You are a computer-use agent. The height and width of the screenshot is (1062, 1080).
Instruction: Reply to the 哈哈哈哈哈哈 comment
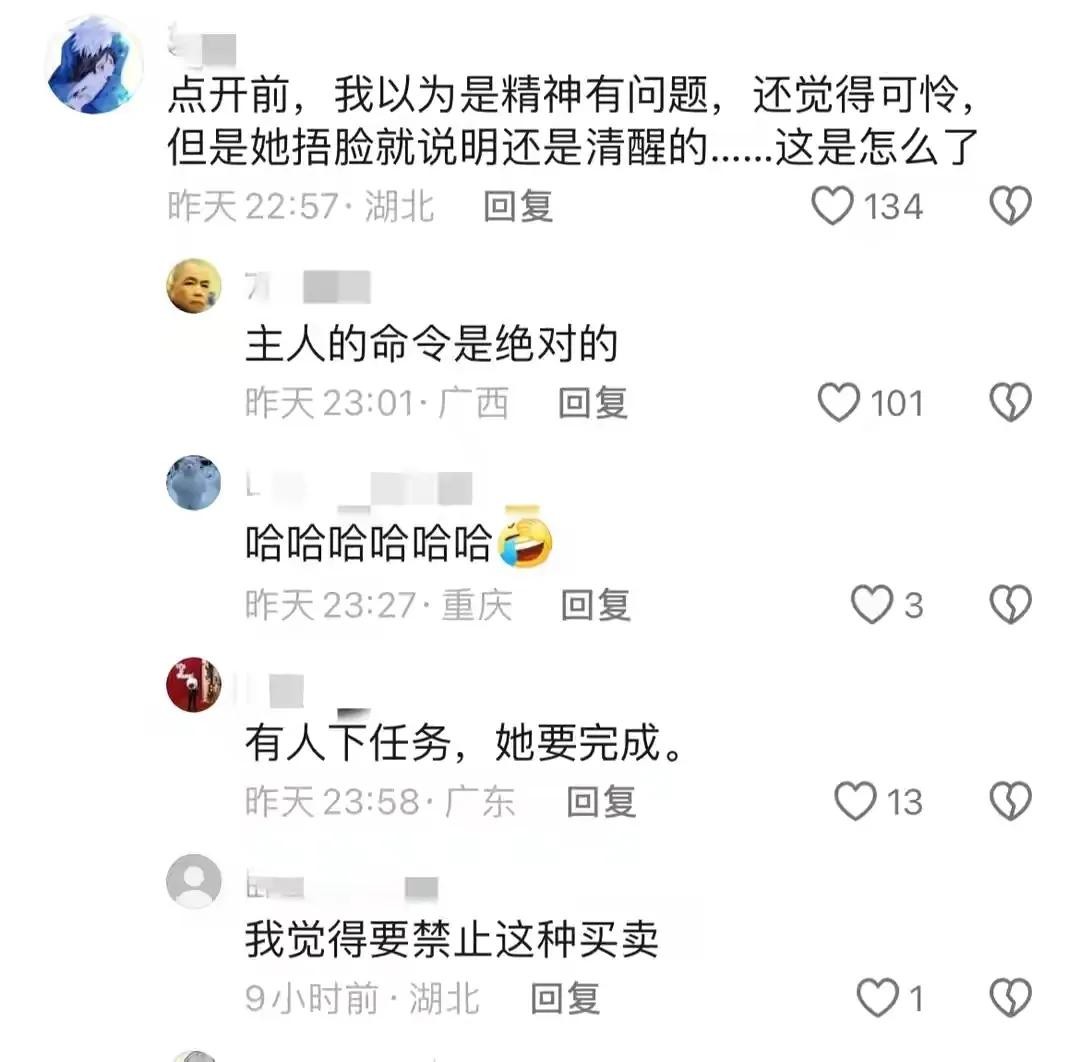pyautogui.click(x=595, y=604)
